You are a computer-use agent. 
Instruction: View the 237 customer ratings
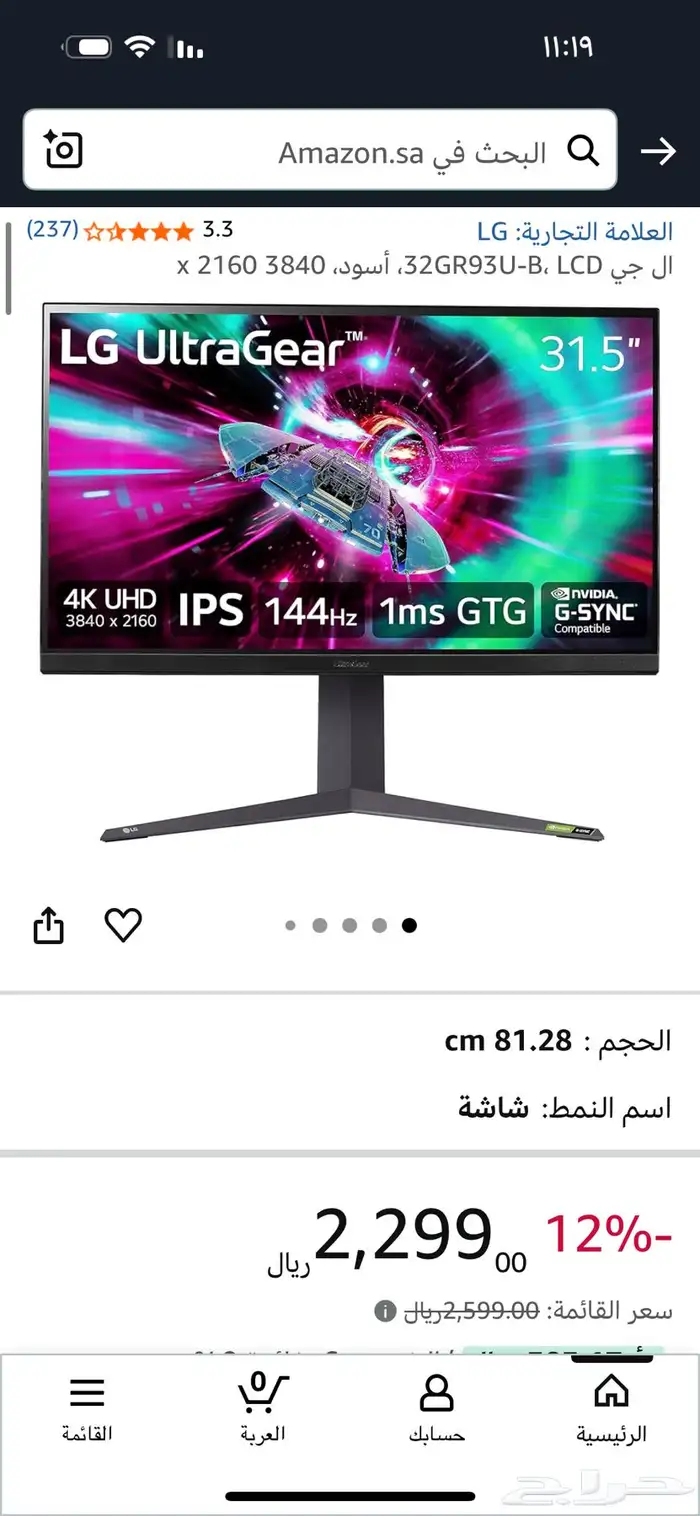tap(52, 229)
